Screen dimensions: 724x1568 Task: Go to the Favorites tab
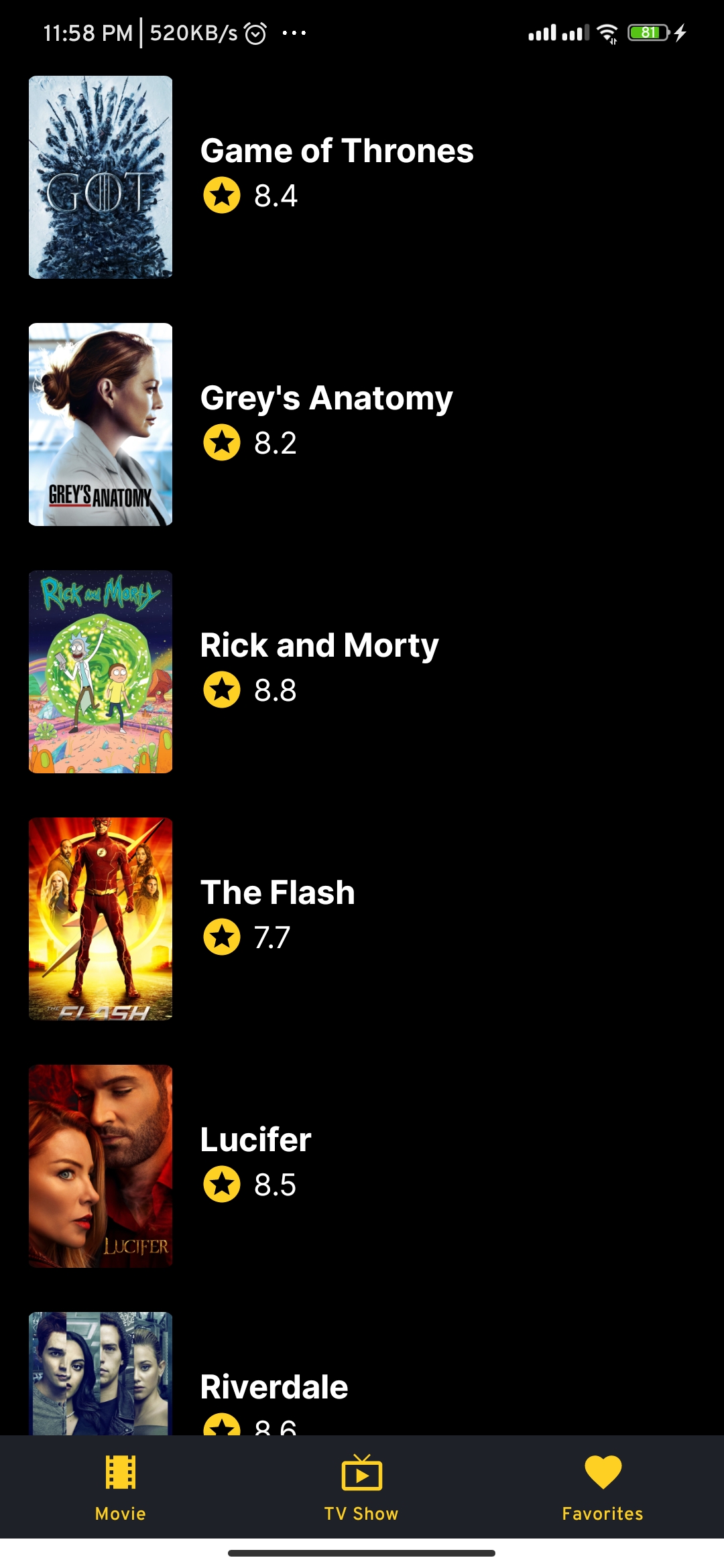603,1486
